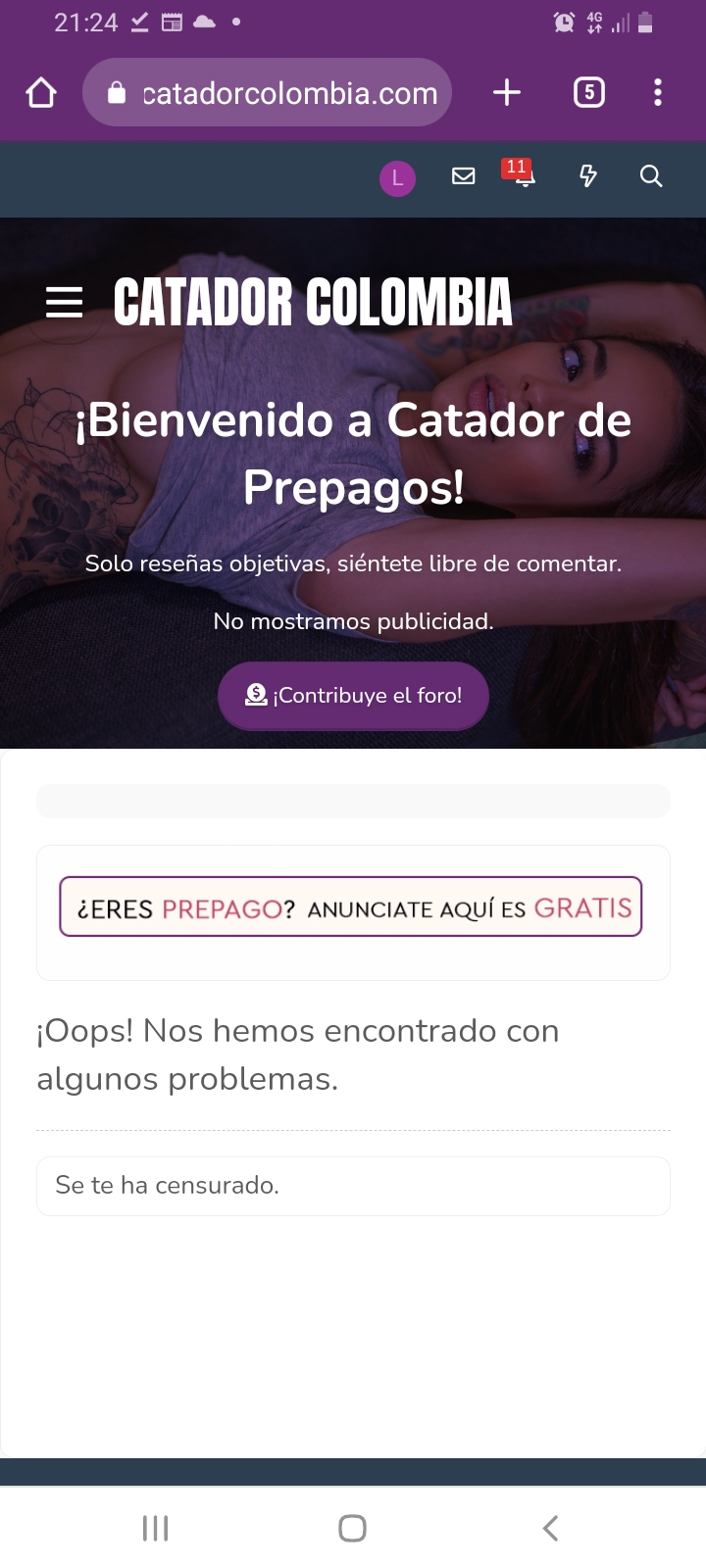
Task: Open the forum search icon
Action: click(x=651, y=176)
